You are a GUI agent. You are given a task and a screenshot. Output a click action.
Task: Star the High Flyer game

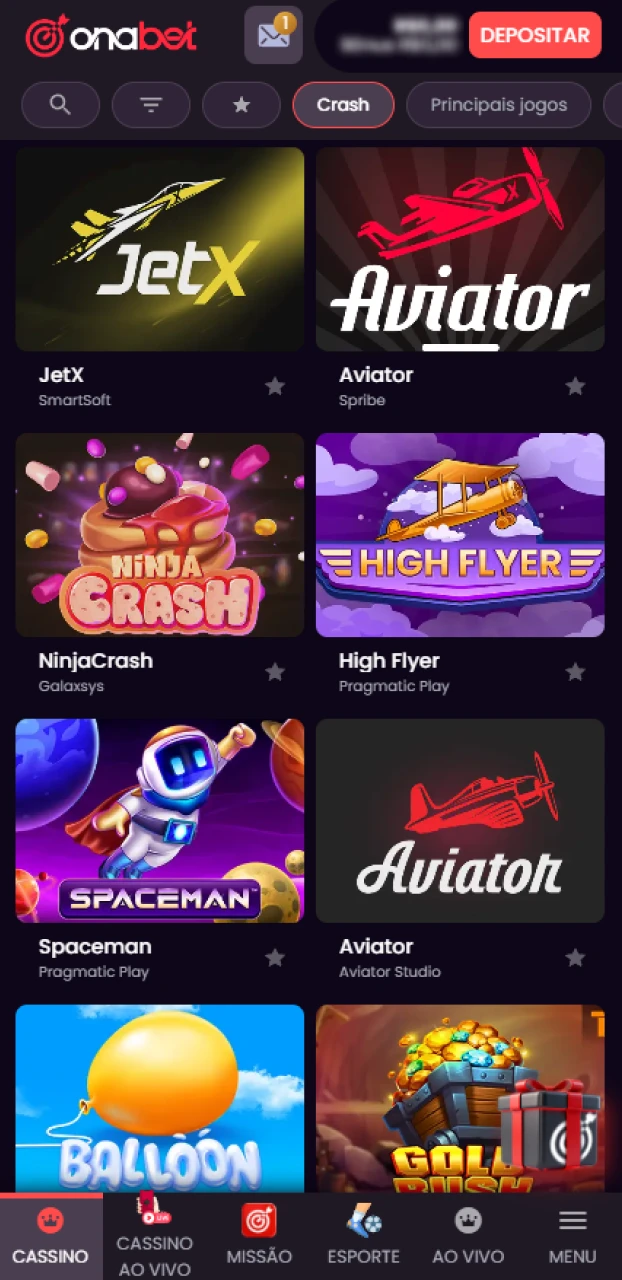pos(575,672)
